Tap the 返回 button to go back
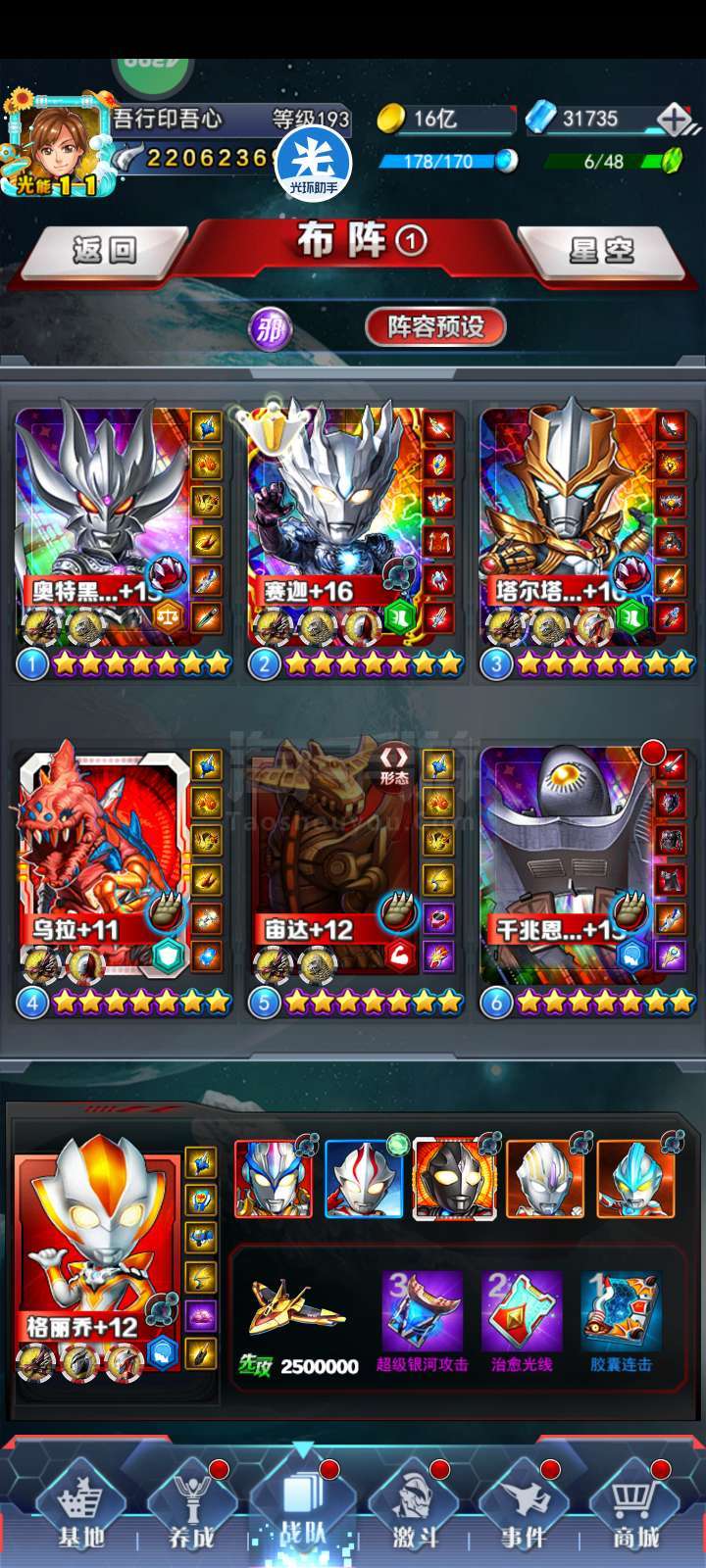This screenshot has width=706, height=1568. (103, 251)
